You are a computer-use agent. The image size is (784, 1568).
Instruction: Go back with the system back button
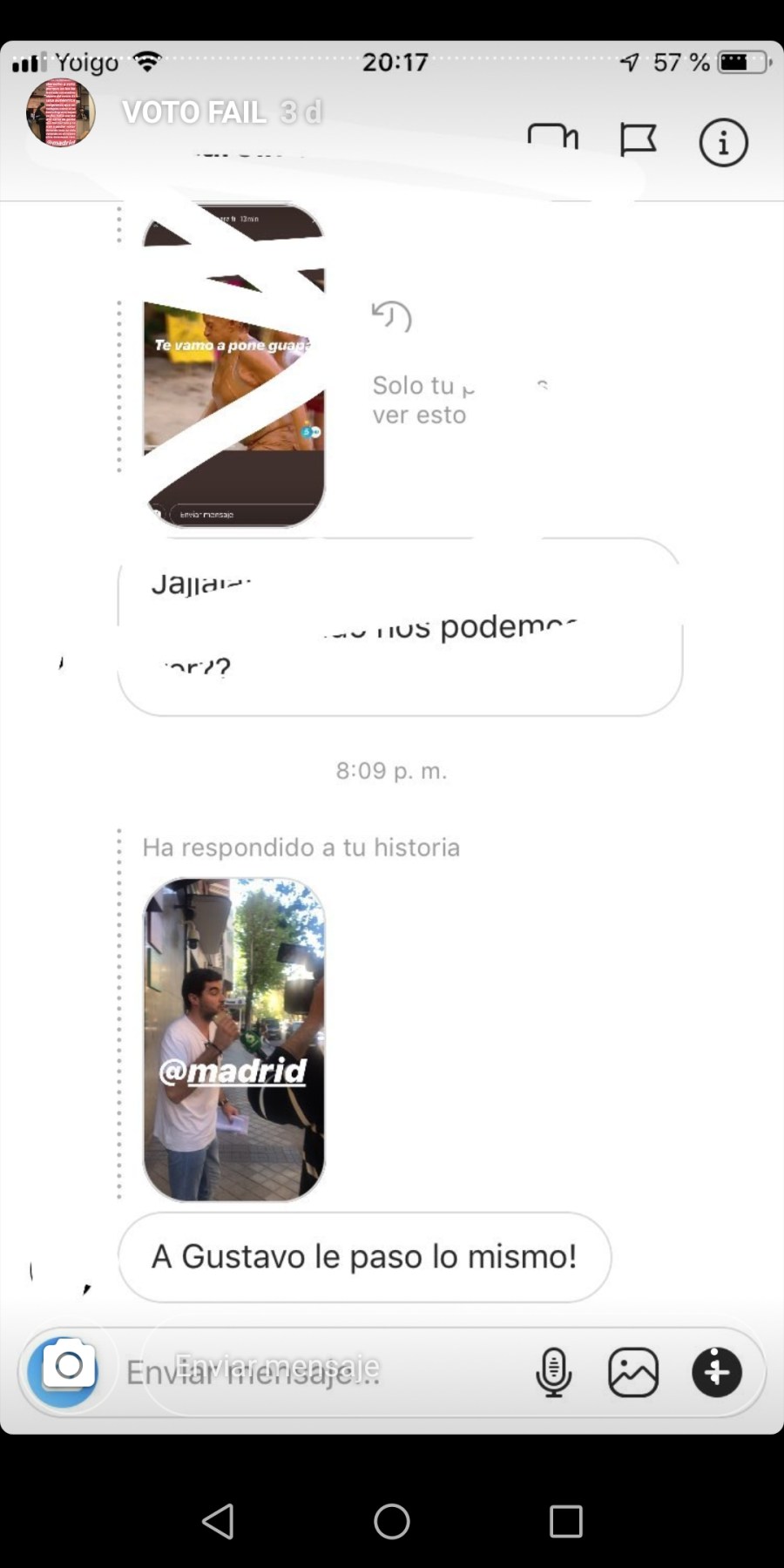point(218,1521)
